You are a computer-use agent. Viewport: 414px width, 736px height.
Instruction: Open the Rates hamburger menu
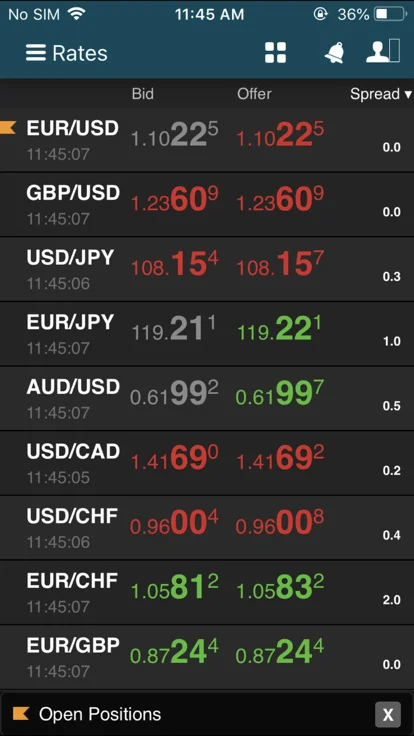(x=36, y=53)
